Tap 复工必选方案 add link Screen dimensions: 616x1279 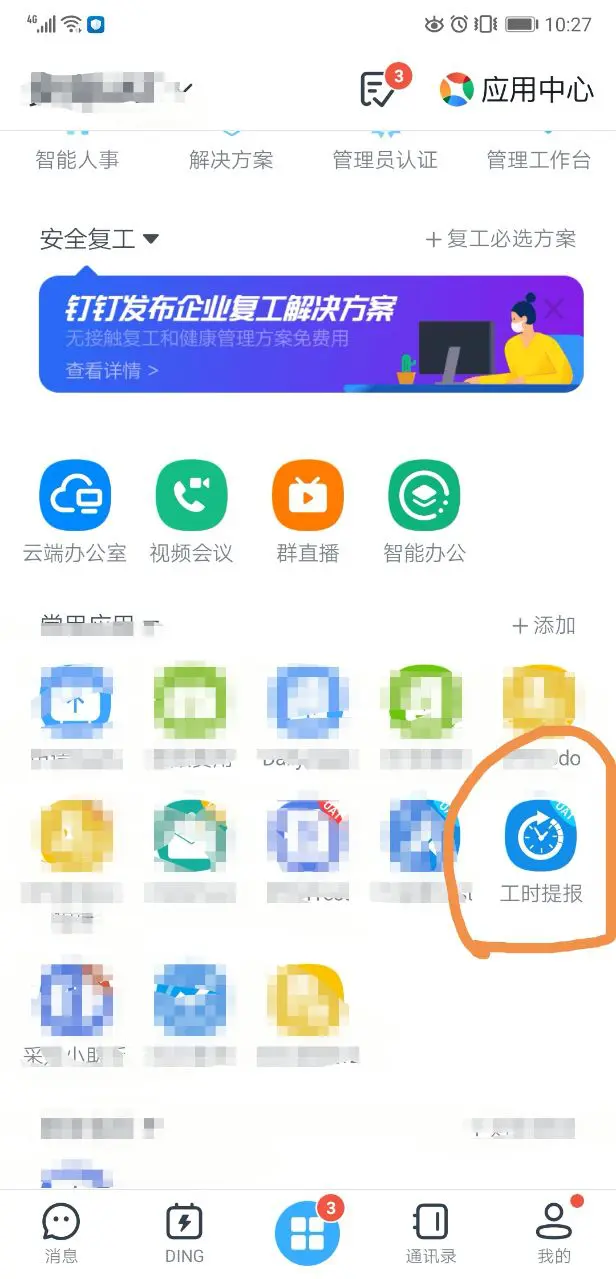tap(501, 239)
